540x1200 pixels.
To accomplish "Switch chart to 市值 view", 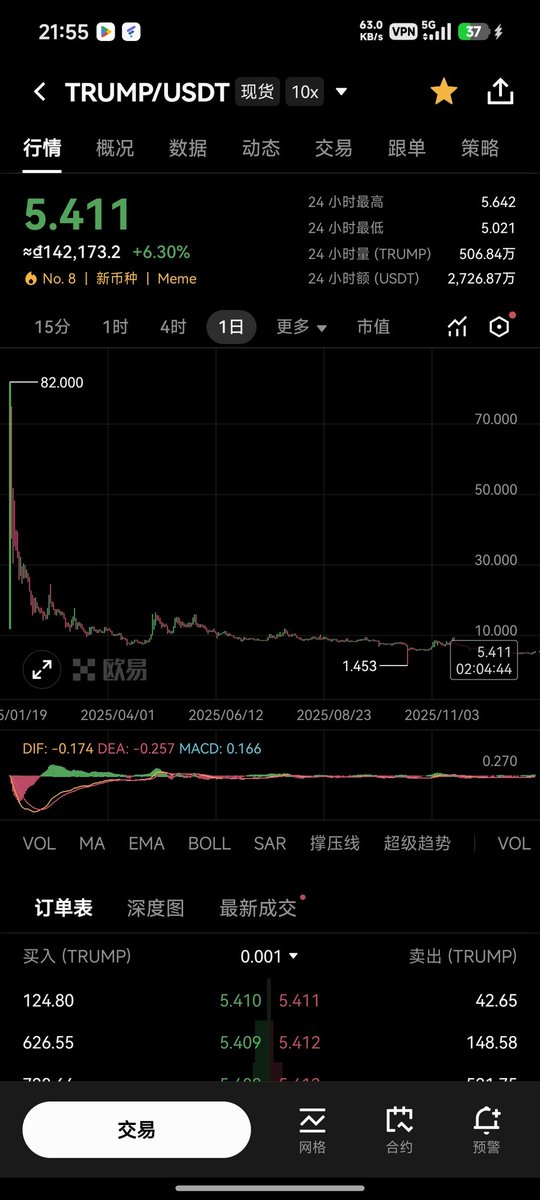I will [373, 327].
